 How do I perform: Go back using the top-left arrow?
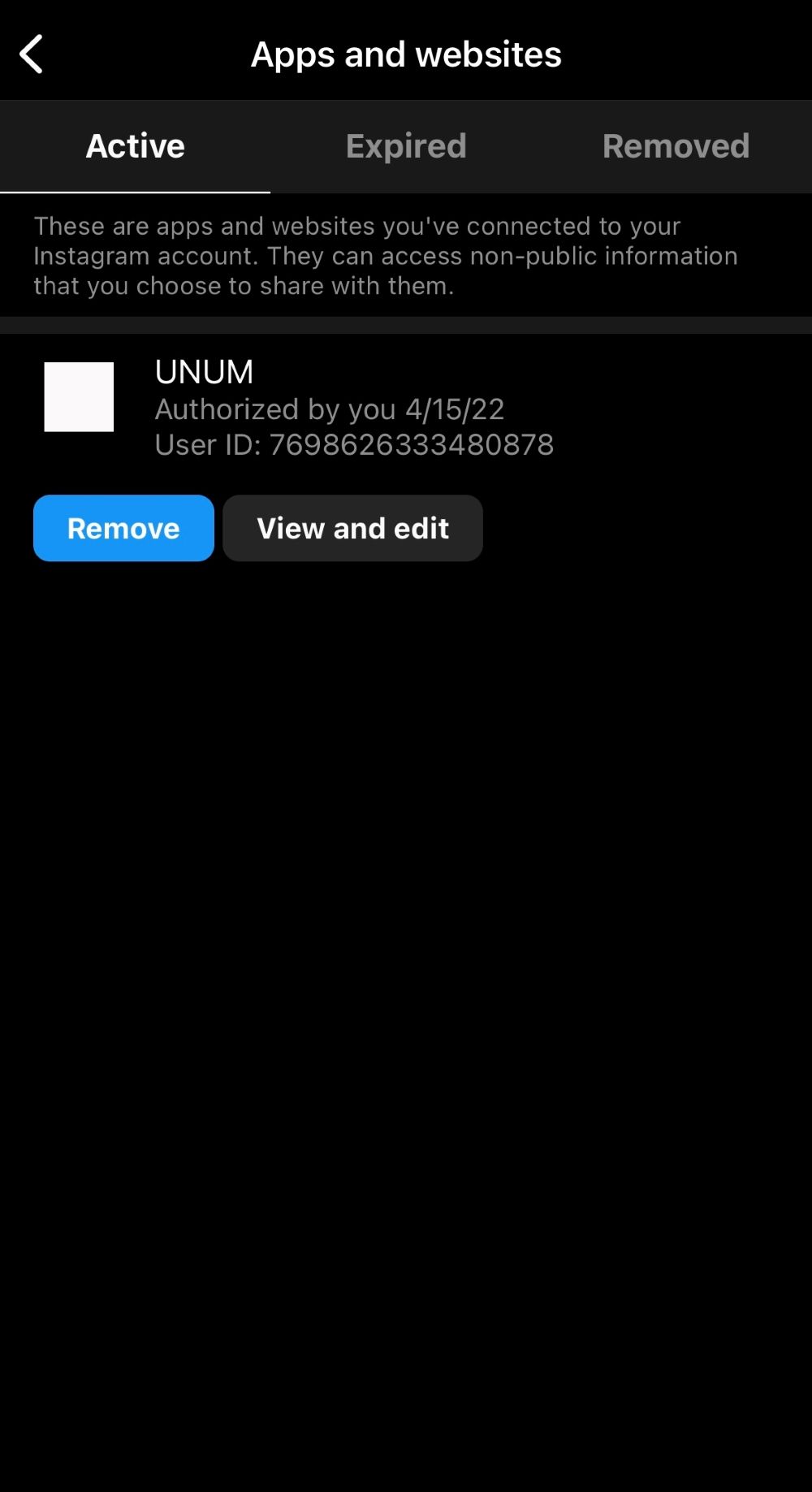pyautogui.click(x=31, y=54)
